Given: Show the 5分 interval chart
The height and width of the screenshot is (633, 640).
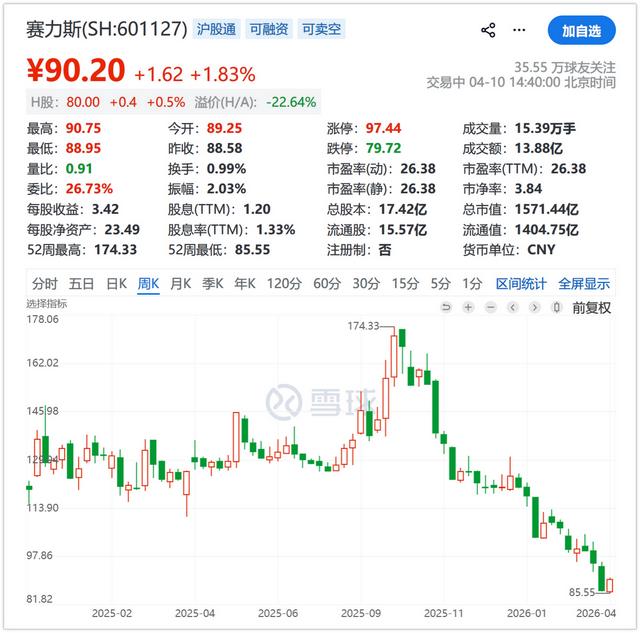Looking at the screenshot, I should point(440,283).
